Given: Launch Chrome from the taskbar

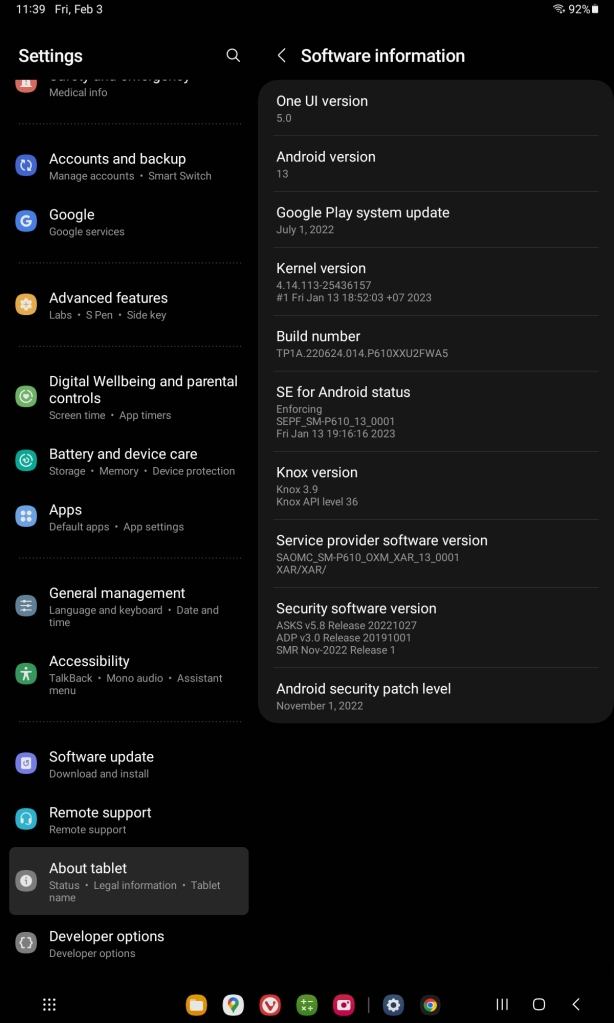Looking at the screenshot, I should (x=429, y=1005).
